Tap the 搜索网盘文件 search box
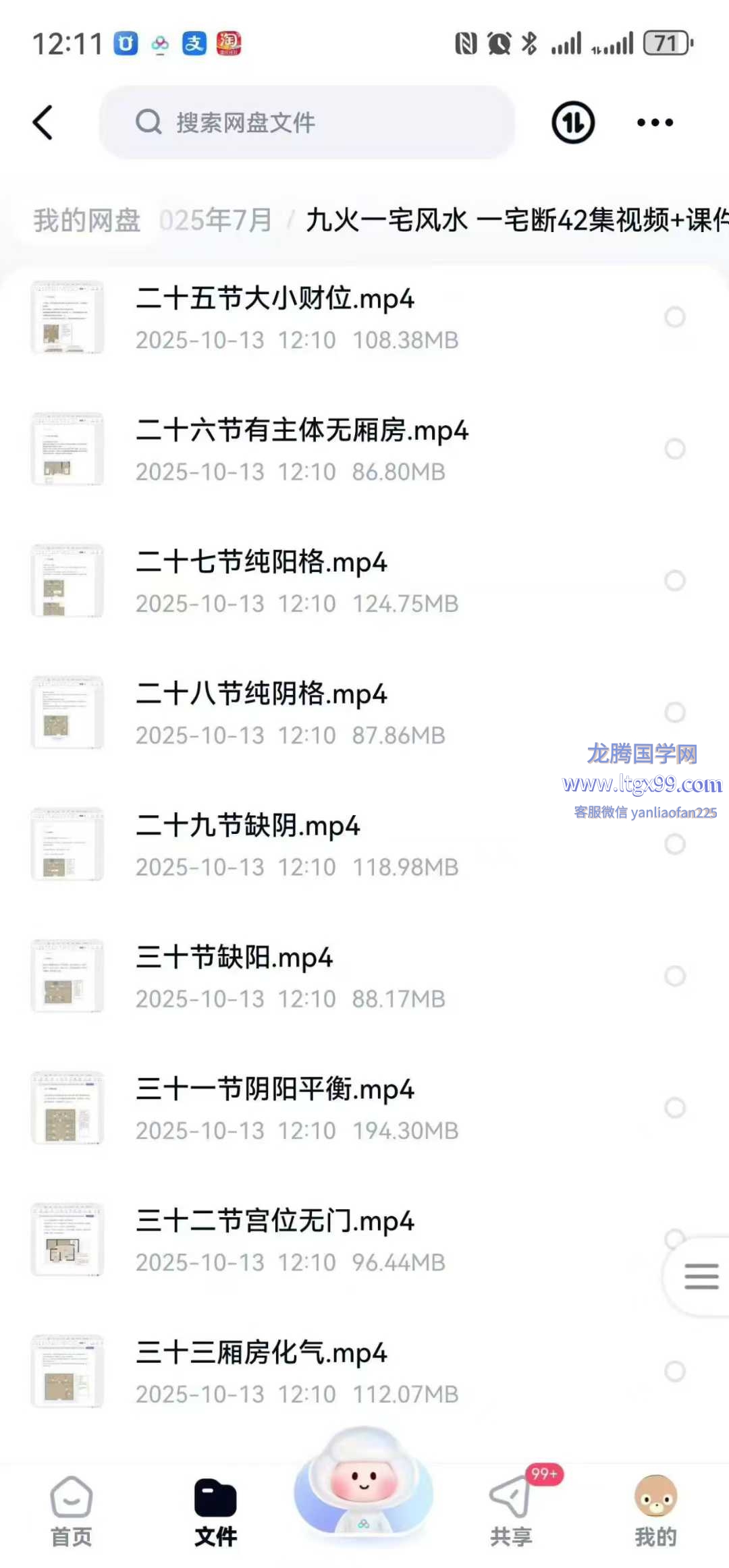Screen dimensions: 729x1568 (307, 123)
